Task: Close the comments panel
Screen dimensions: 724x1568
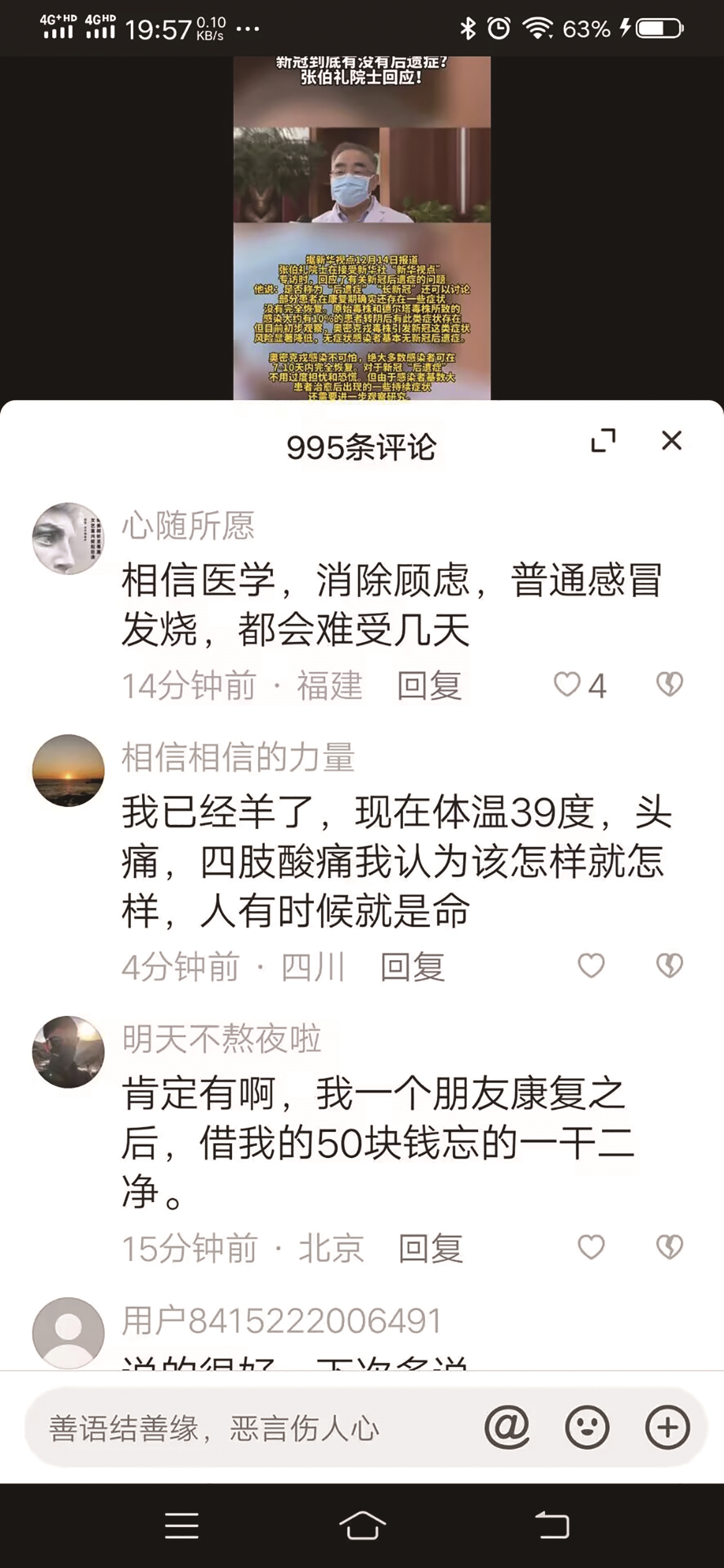Action: [671, 441]
